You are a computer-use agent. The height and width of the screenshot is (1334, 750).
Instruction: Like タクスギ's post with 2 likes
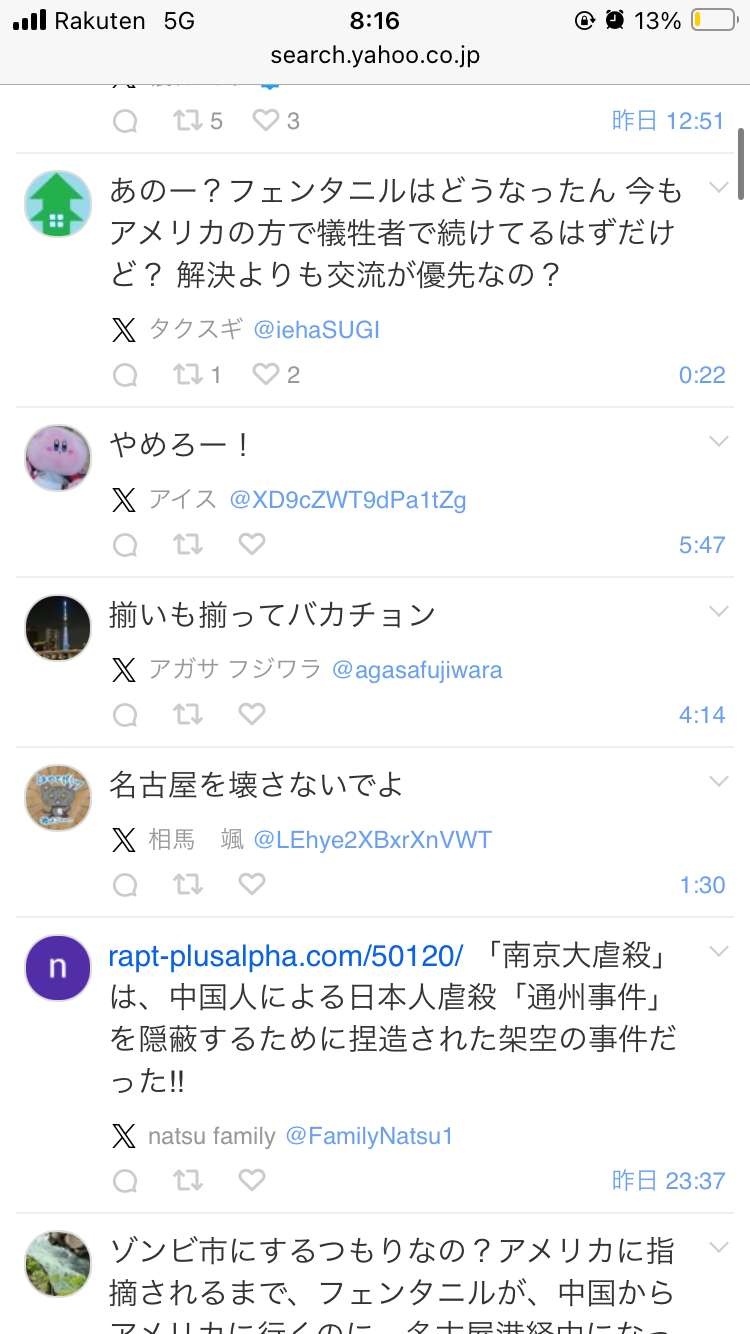[x=265, y=375]
